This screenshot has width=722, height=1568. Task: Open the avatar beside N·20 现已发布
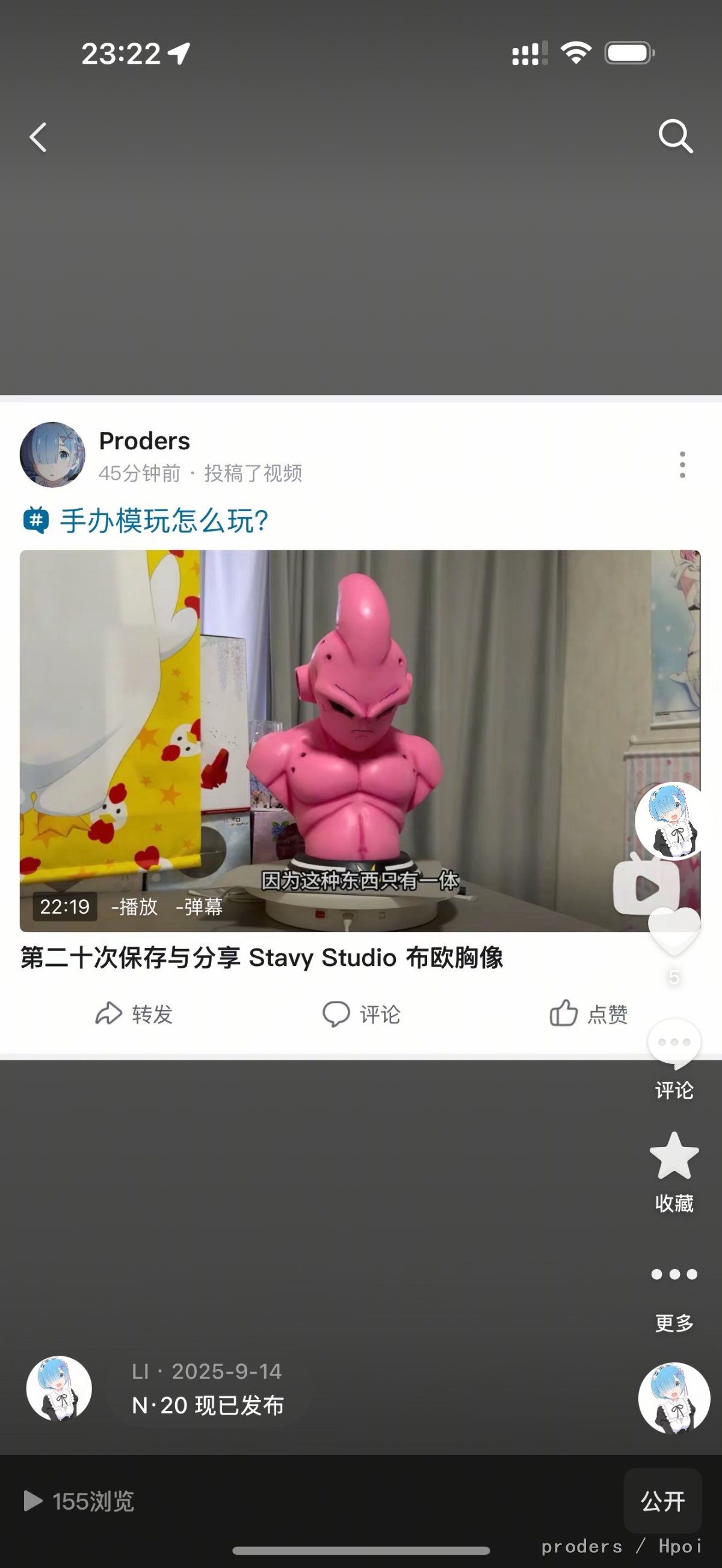[59, 1388]
